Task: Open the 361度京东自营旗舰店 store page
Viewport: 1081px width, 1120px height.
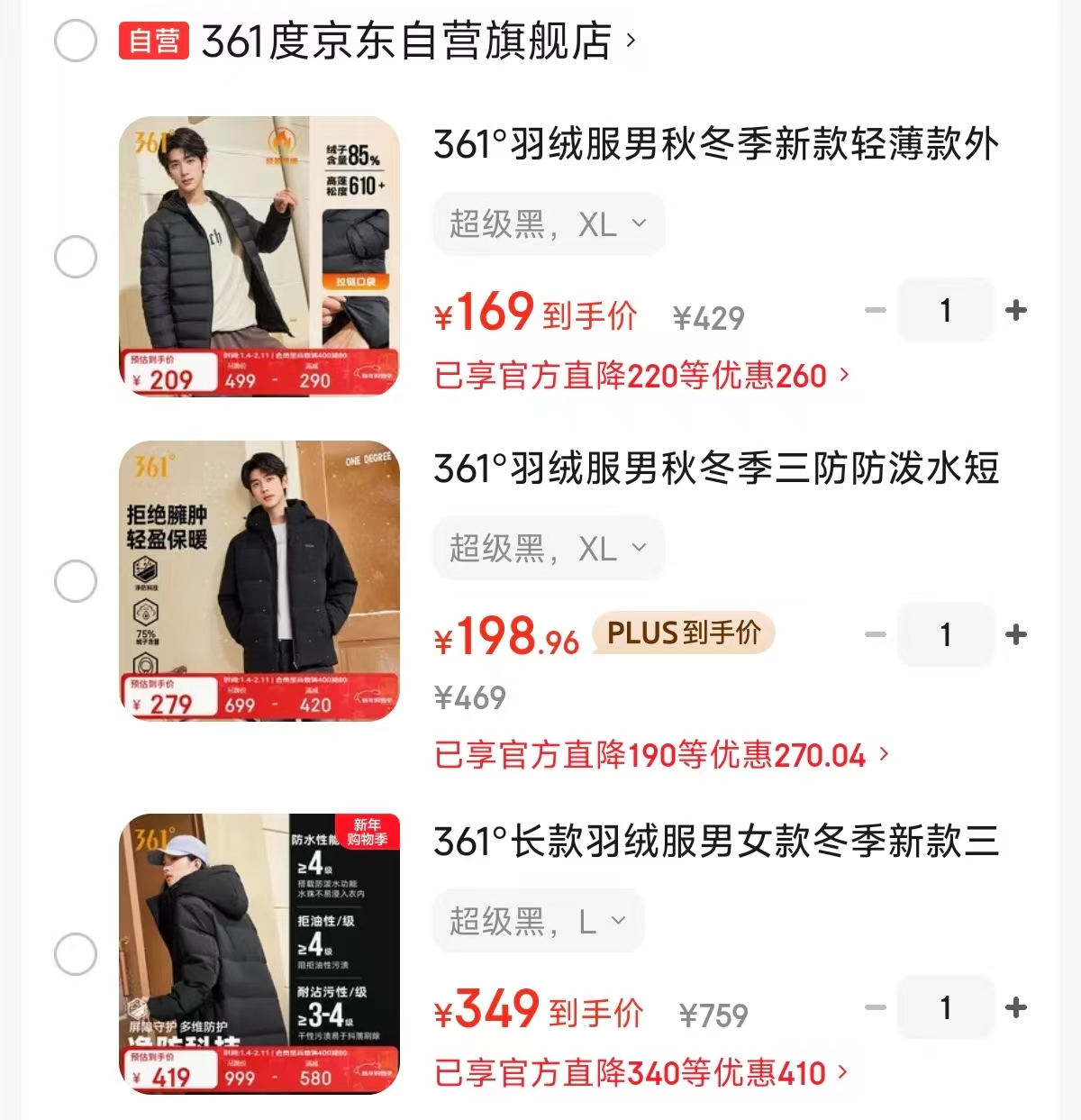Action: coord(407,41)
